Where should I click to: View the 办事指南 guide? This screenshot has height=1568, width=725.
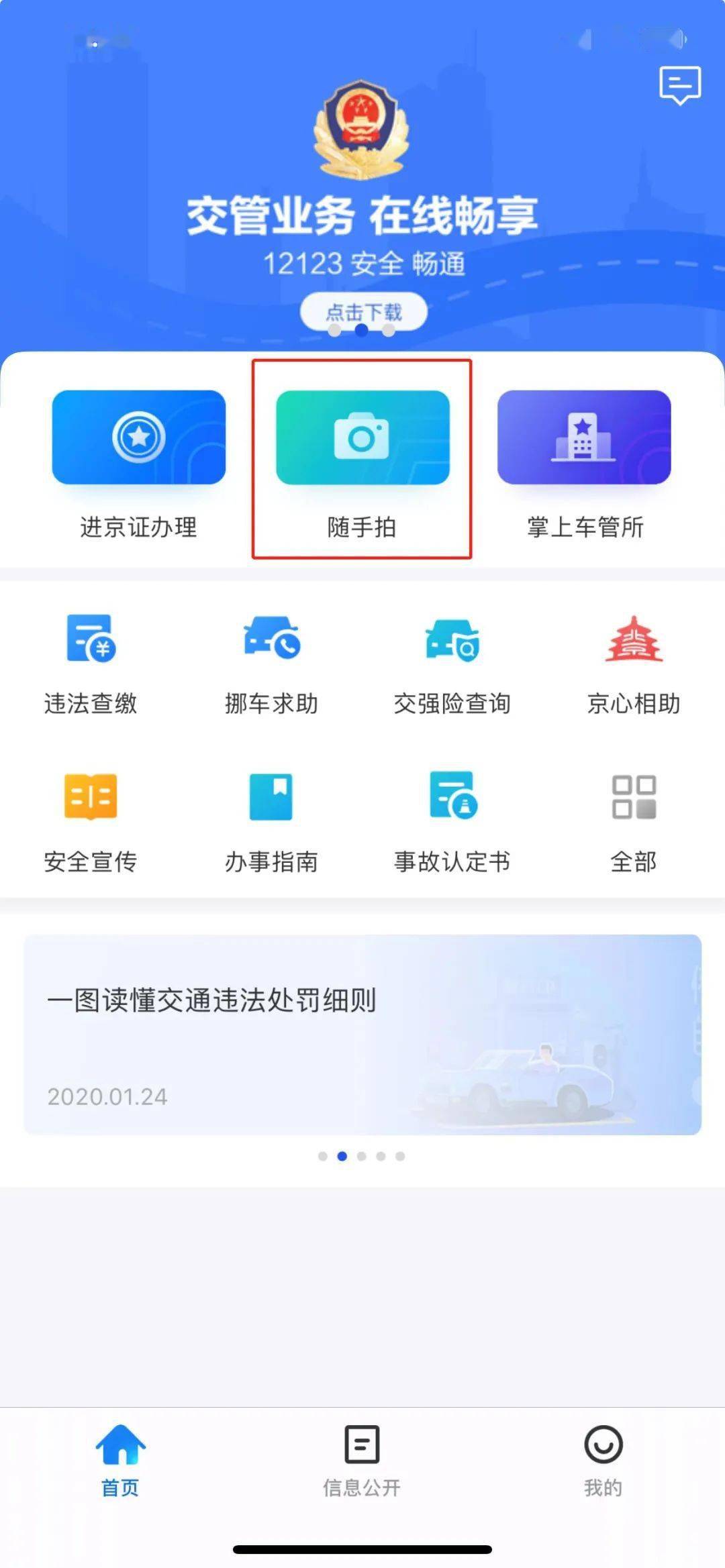[x=271, y=821]
